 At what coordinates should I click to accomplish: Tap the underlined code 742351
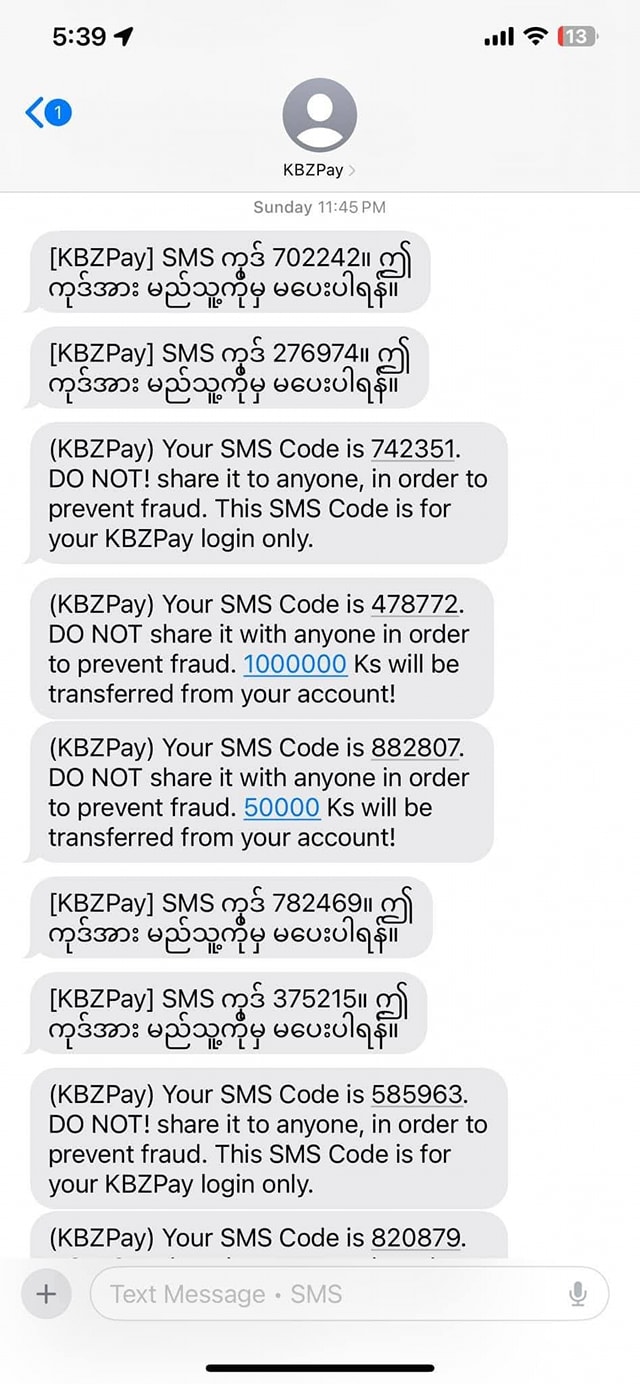pyautogui.click(x=413, y=449)
